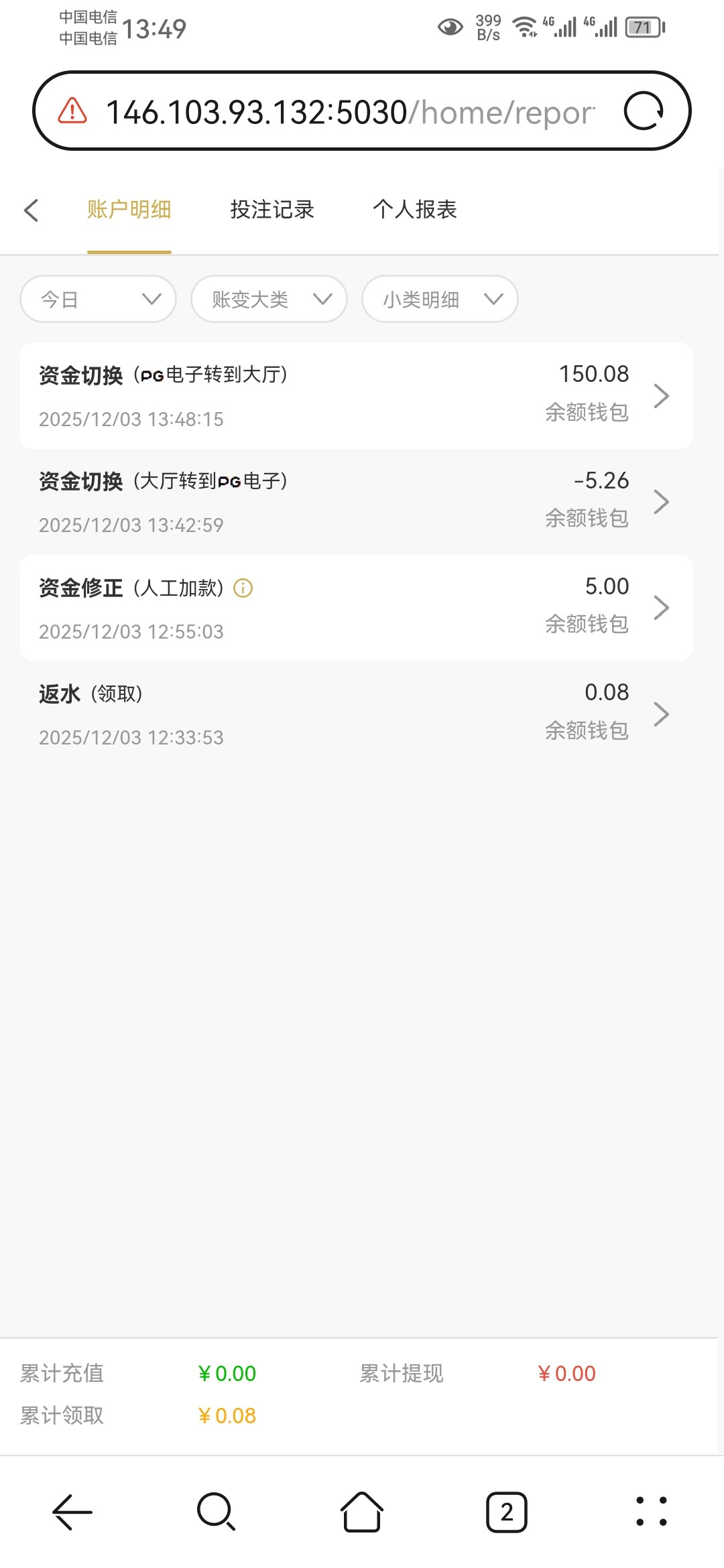Go back using the top-left arrow
The image size is (724, 1568).
tap(32, 210)
